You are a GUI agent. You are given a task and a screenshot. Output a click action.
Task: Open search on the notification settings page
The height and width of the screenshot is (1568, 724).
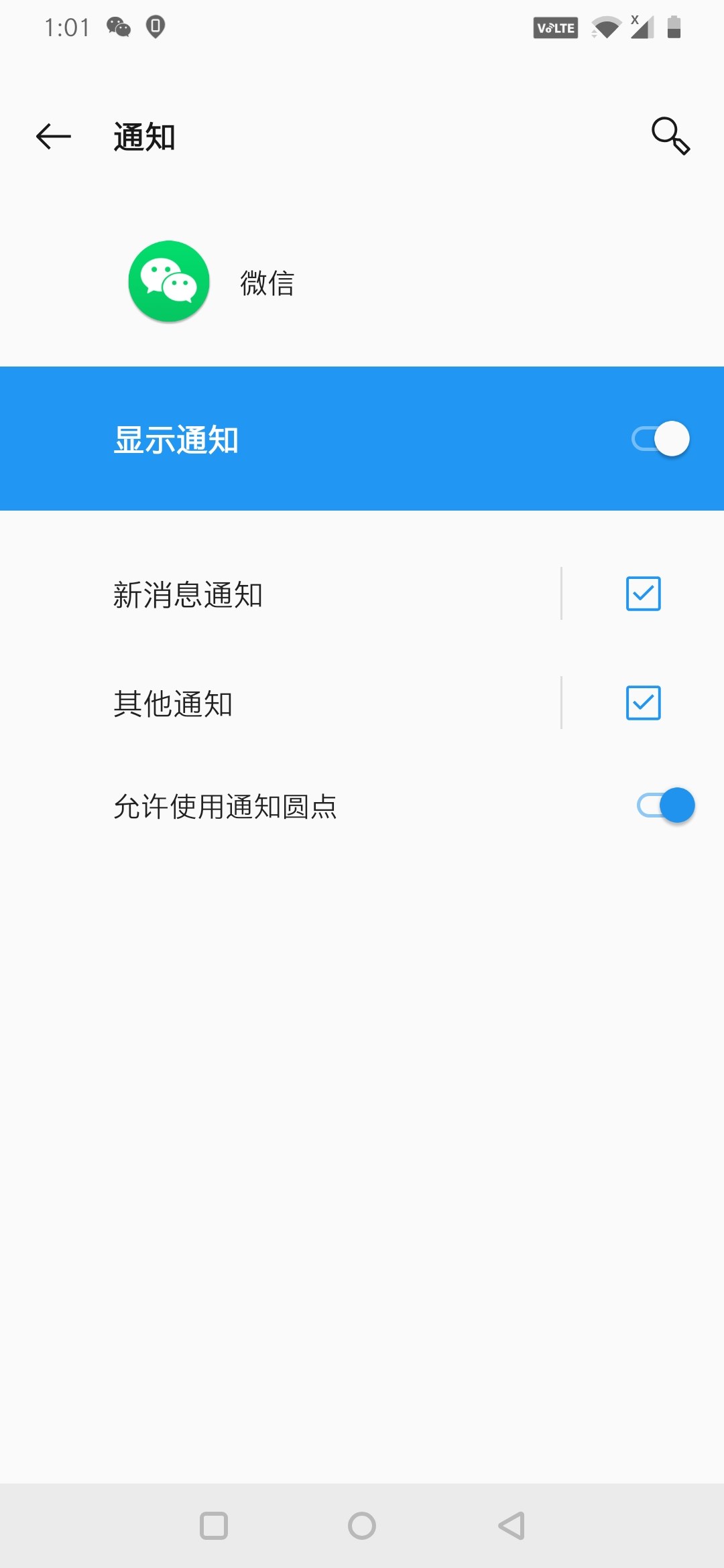coord(670,136)
